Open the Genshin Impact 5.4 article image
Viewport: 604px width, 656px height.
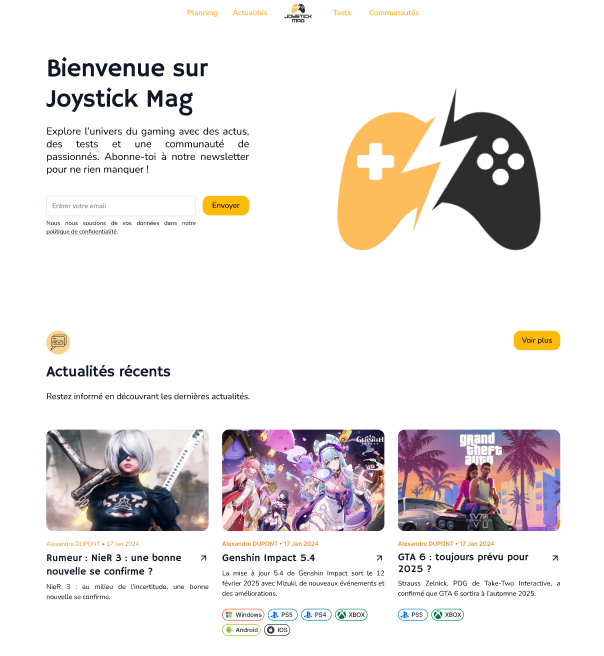coord(303,480)
